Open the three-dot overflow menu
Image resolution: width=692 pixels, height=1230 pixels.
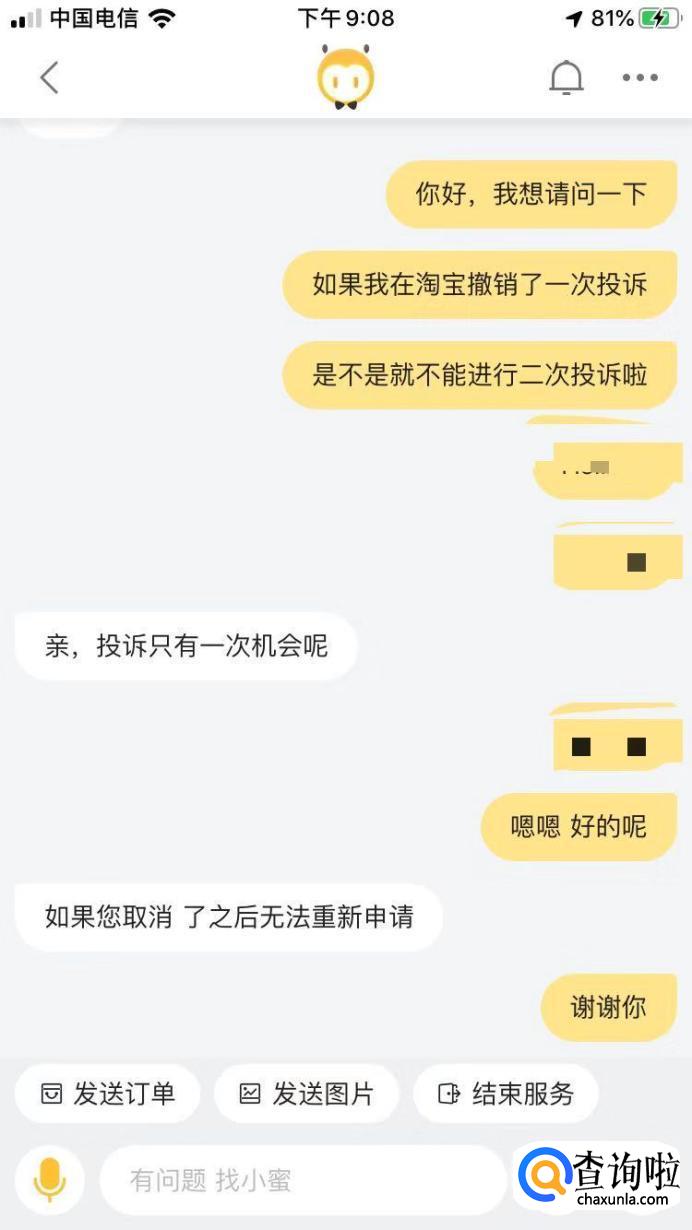click(640, 77)
